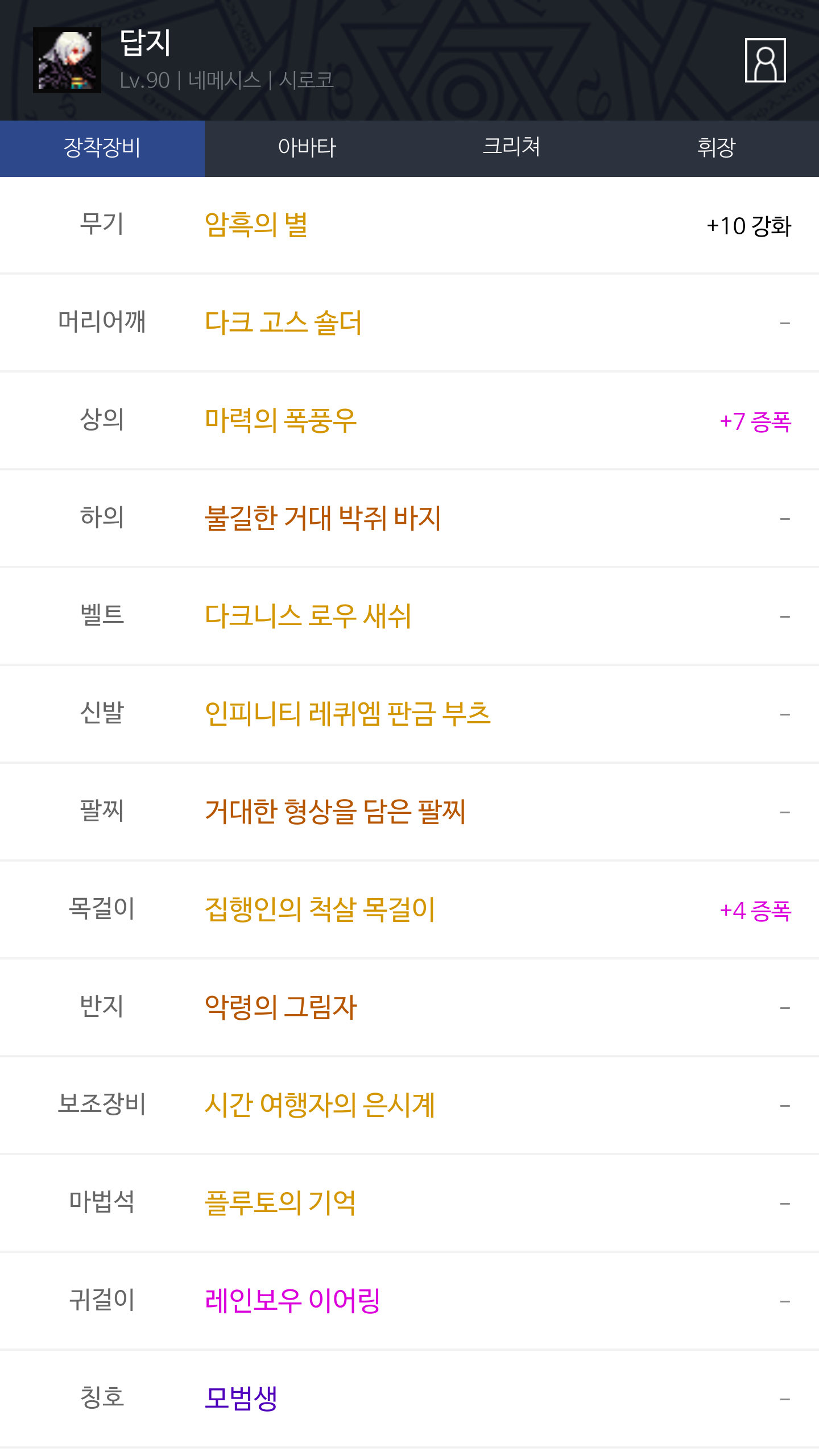View 시간 여행자의 은시계
The image size is (819, 1456).
pos(409,1106)
